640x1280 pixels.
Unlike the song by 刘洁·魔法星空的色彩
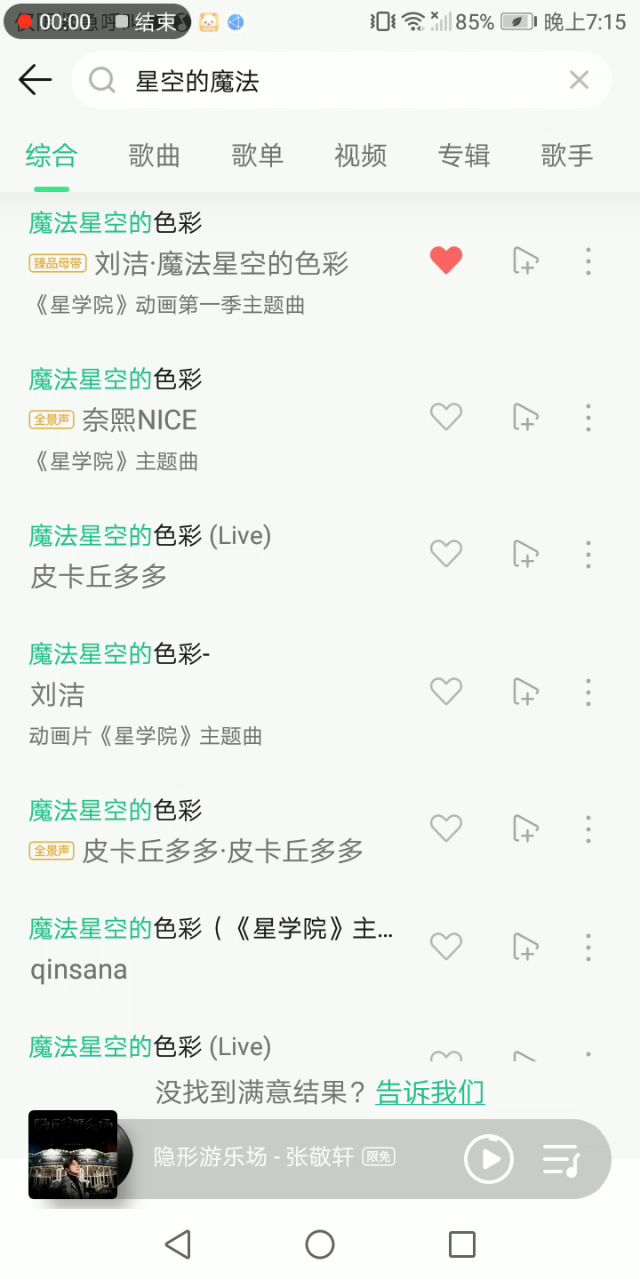(446, 261)
